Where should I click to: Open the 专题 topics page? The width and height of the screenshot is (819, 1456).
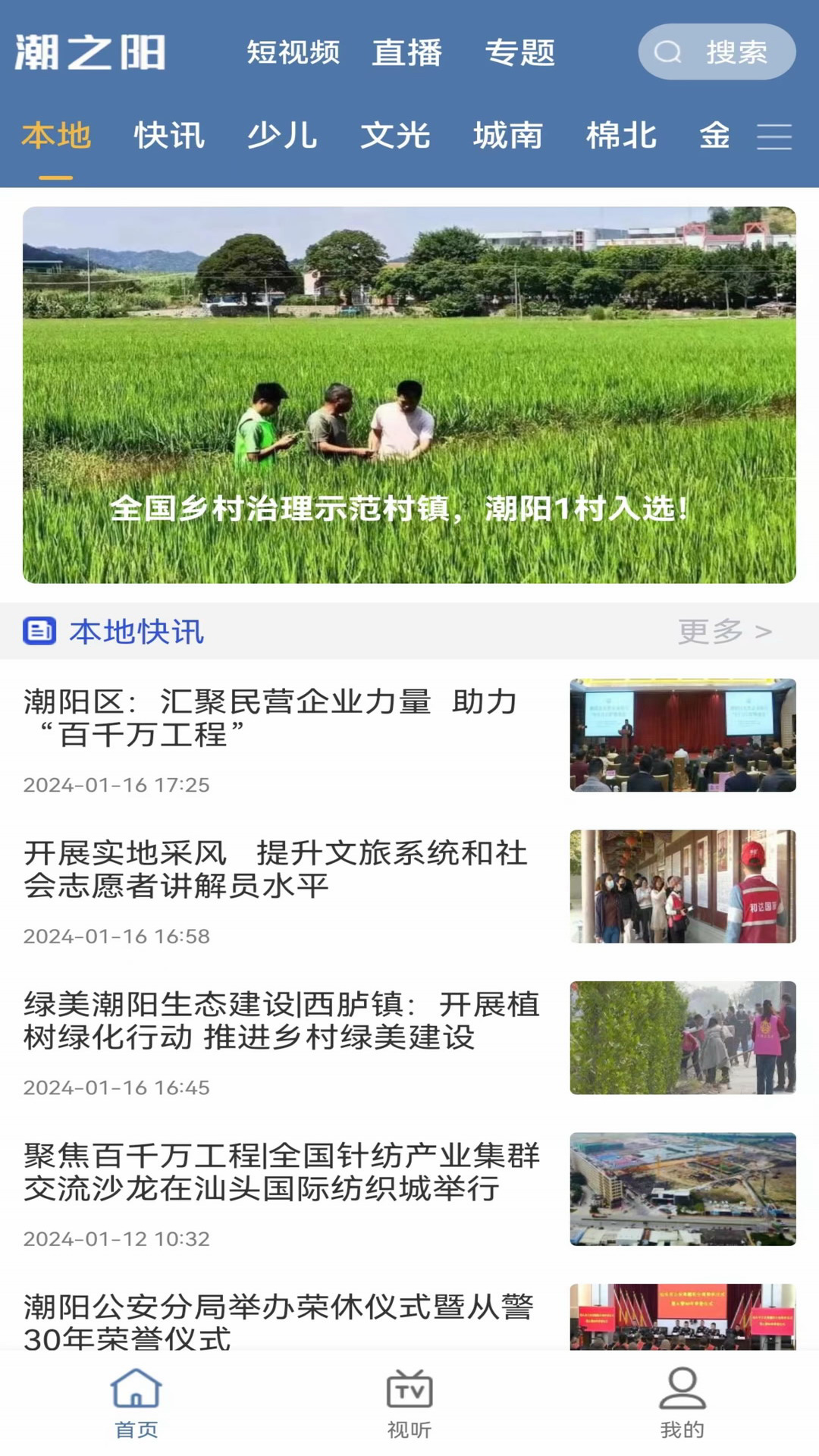519,53
